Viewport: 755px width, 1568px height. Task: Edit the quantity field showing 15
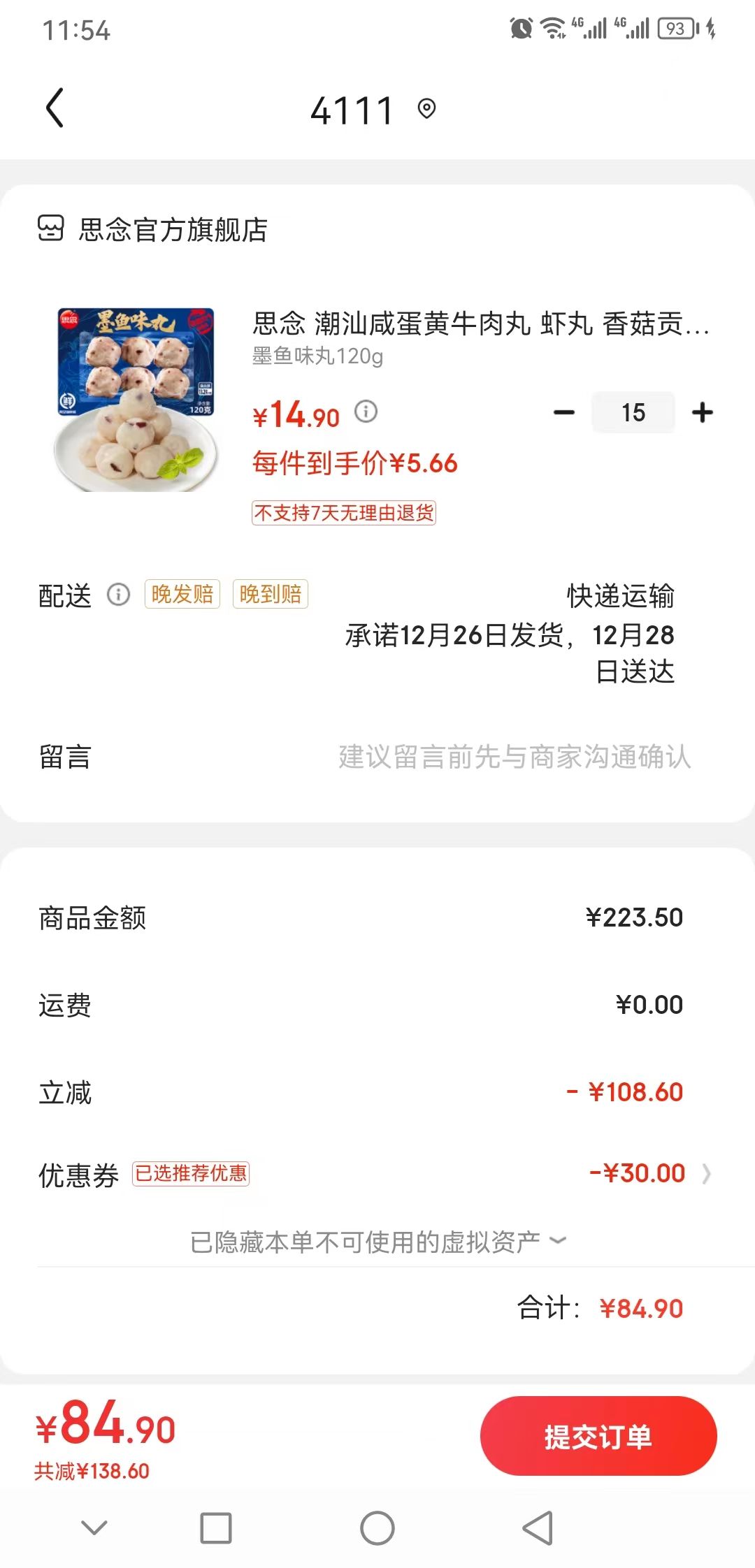click(x=633, y=412)
